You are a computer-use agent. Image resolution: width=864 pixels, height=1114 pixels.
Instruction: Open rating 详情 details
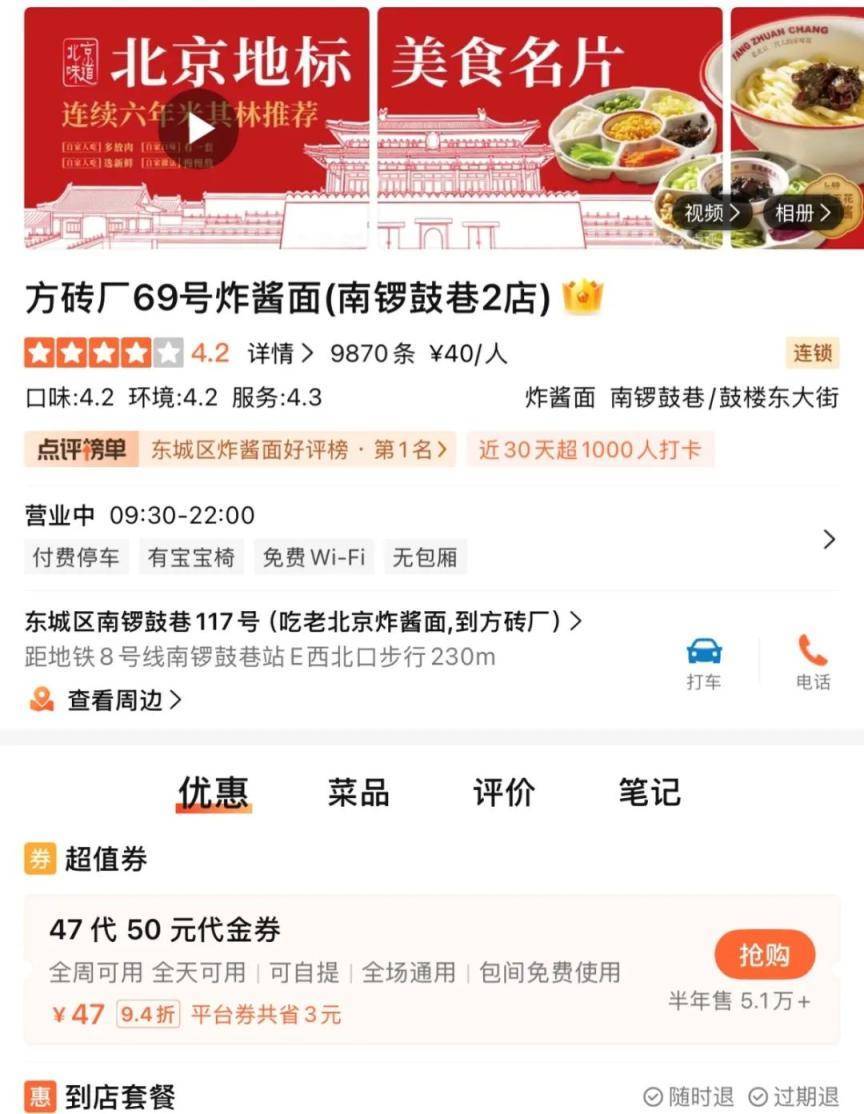pyautogui.click(x=280, y=354)
